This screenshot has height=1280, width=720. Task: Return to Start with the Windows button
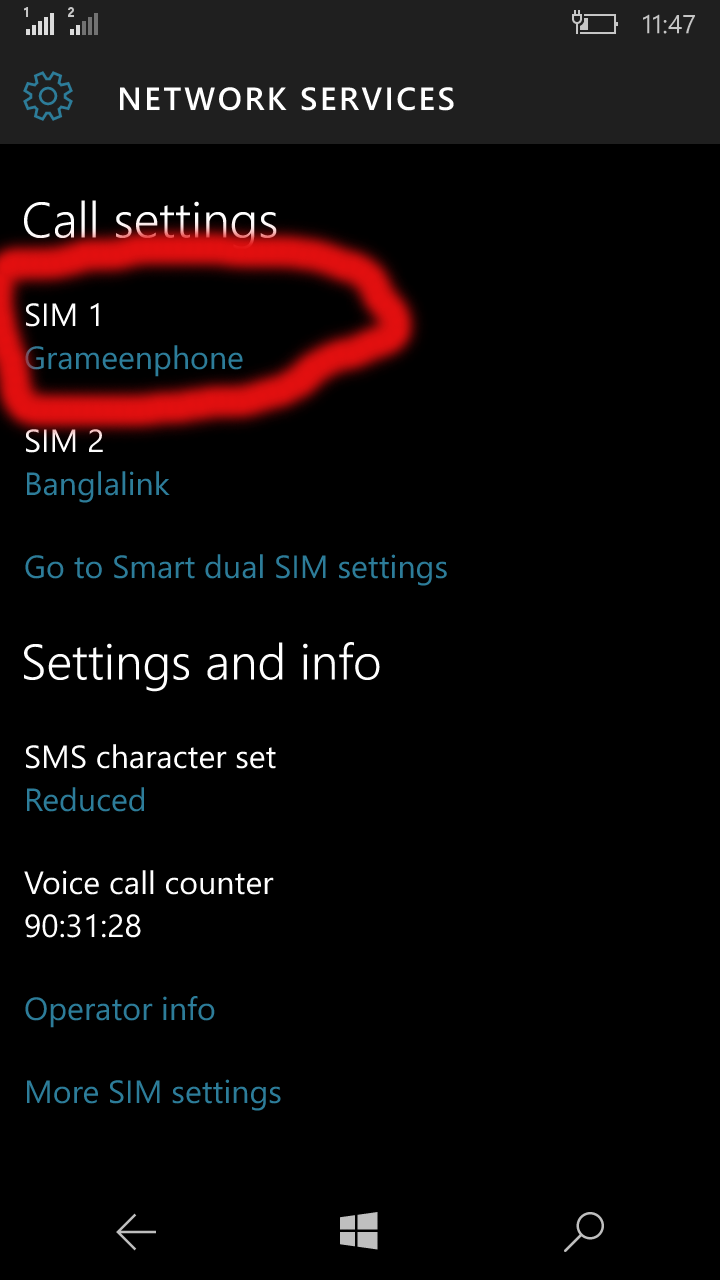click(x=359, y=1231)
